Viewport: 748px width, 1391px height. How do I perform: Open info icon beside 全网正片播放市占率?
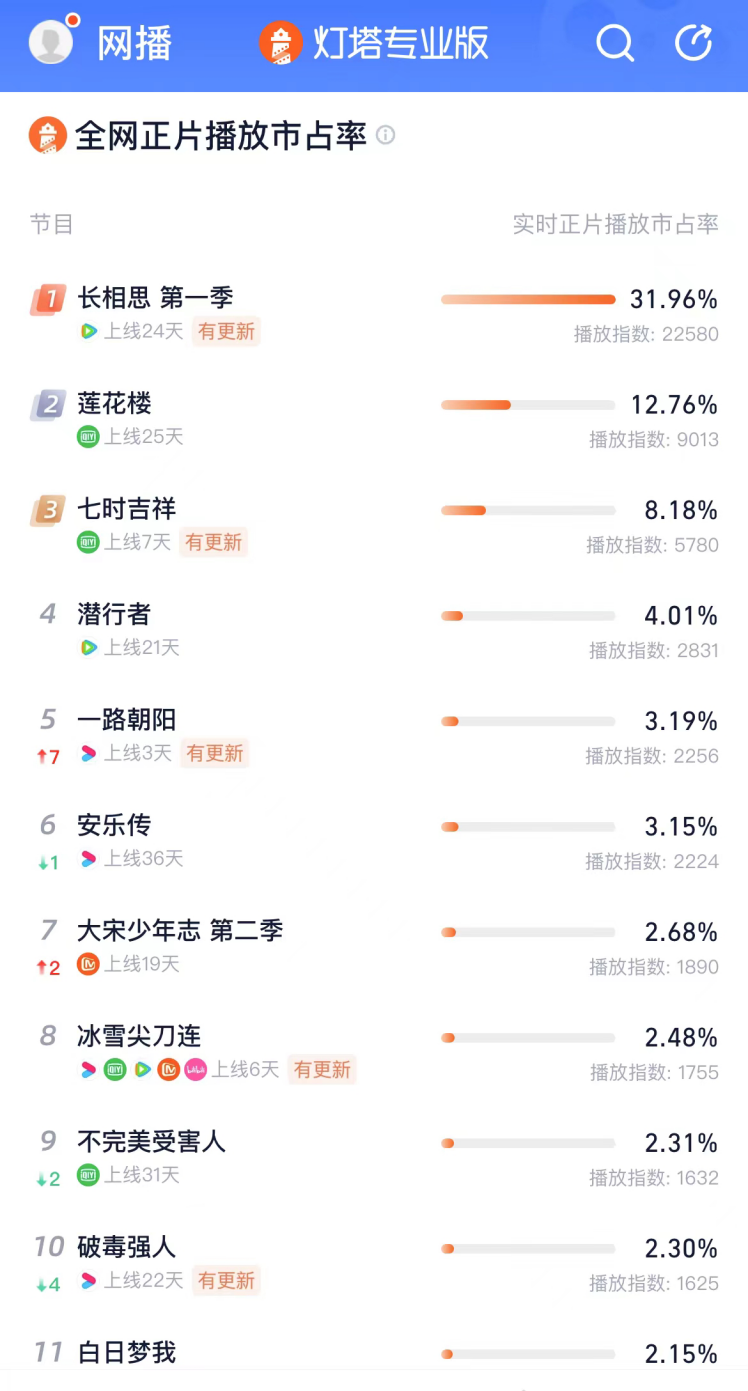(x=386, y=135)
